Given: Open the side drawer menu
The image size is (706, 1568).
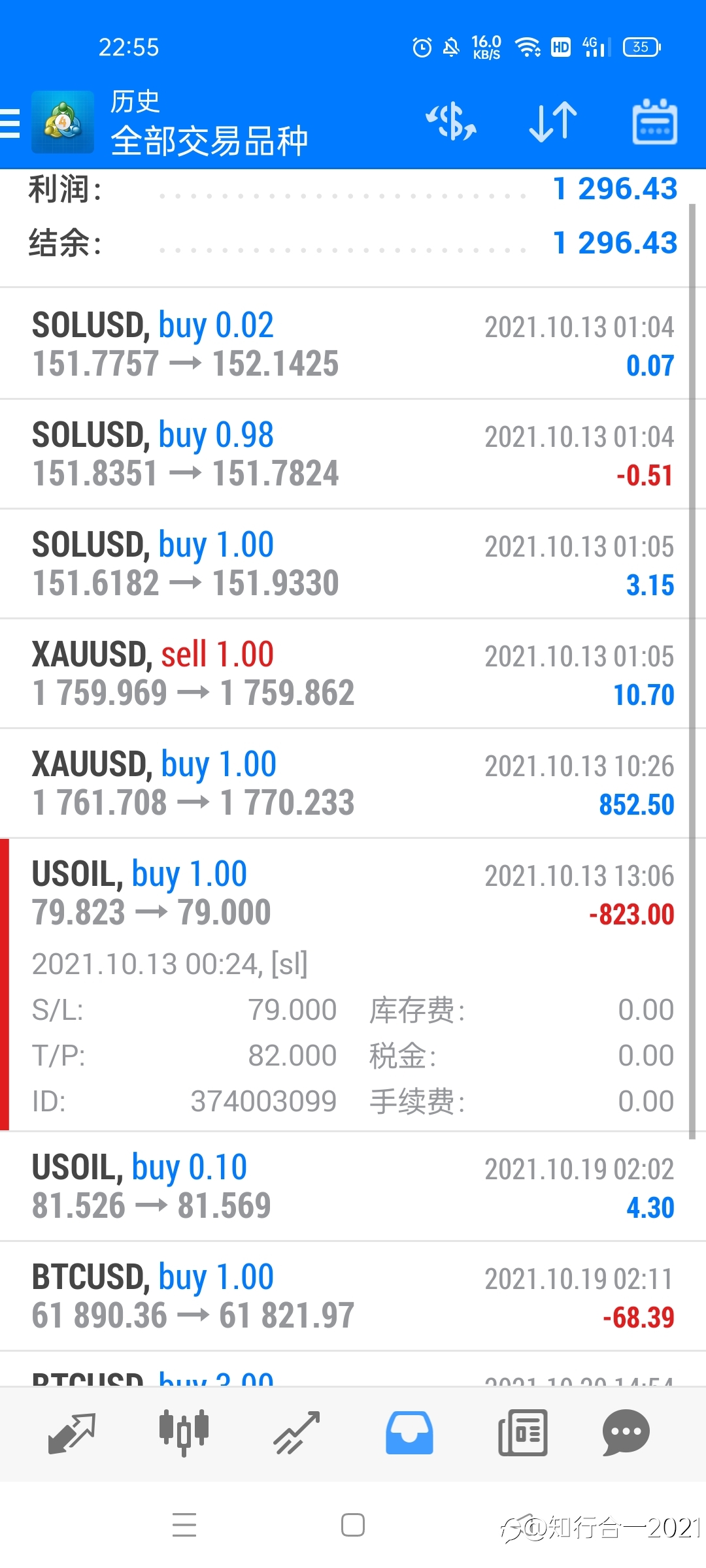Looking at the screenshot, I should (x=10, y=123).
